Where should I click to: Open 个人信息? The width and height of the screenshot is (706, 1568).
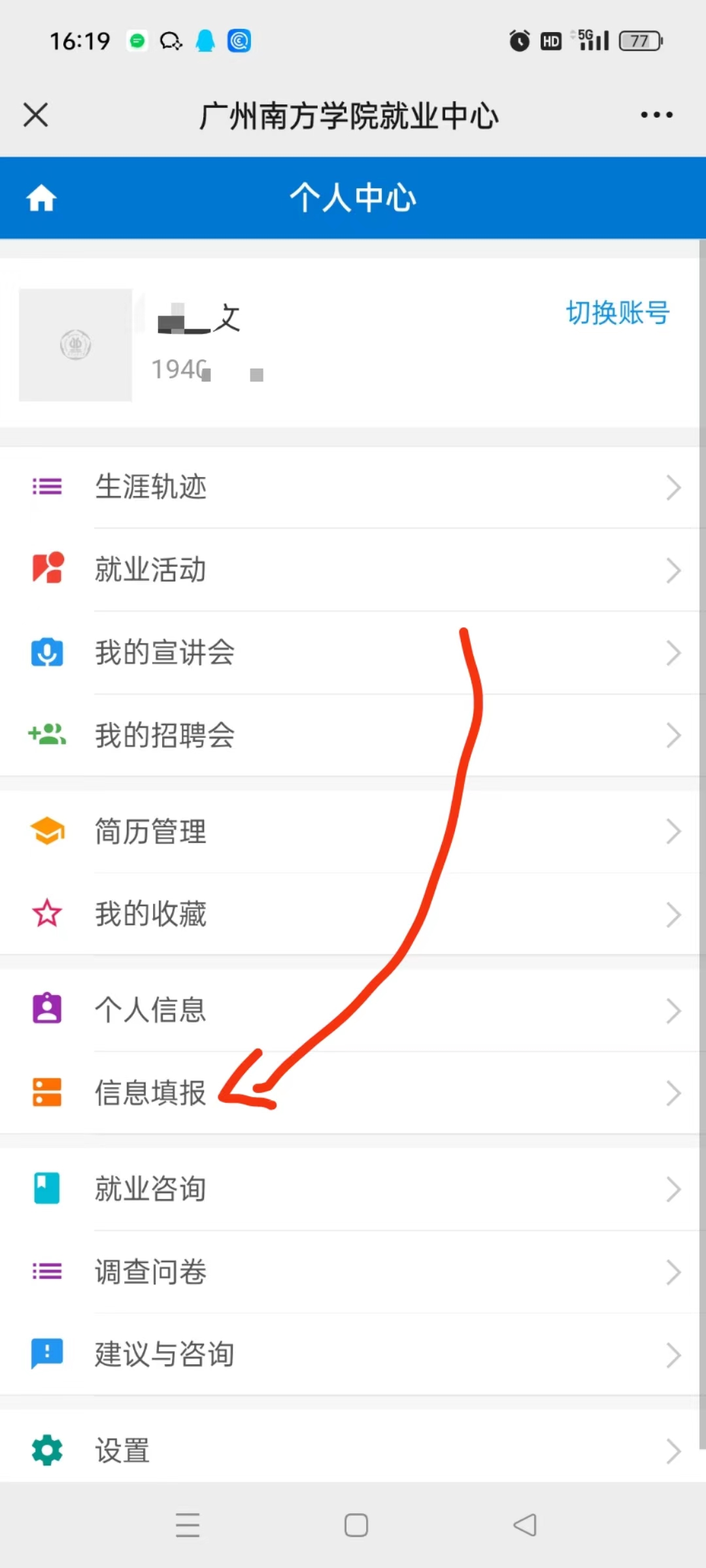353,1010
